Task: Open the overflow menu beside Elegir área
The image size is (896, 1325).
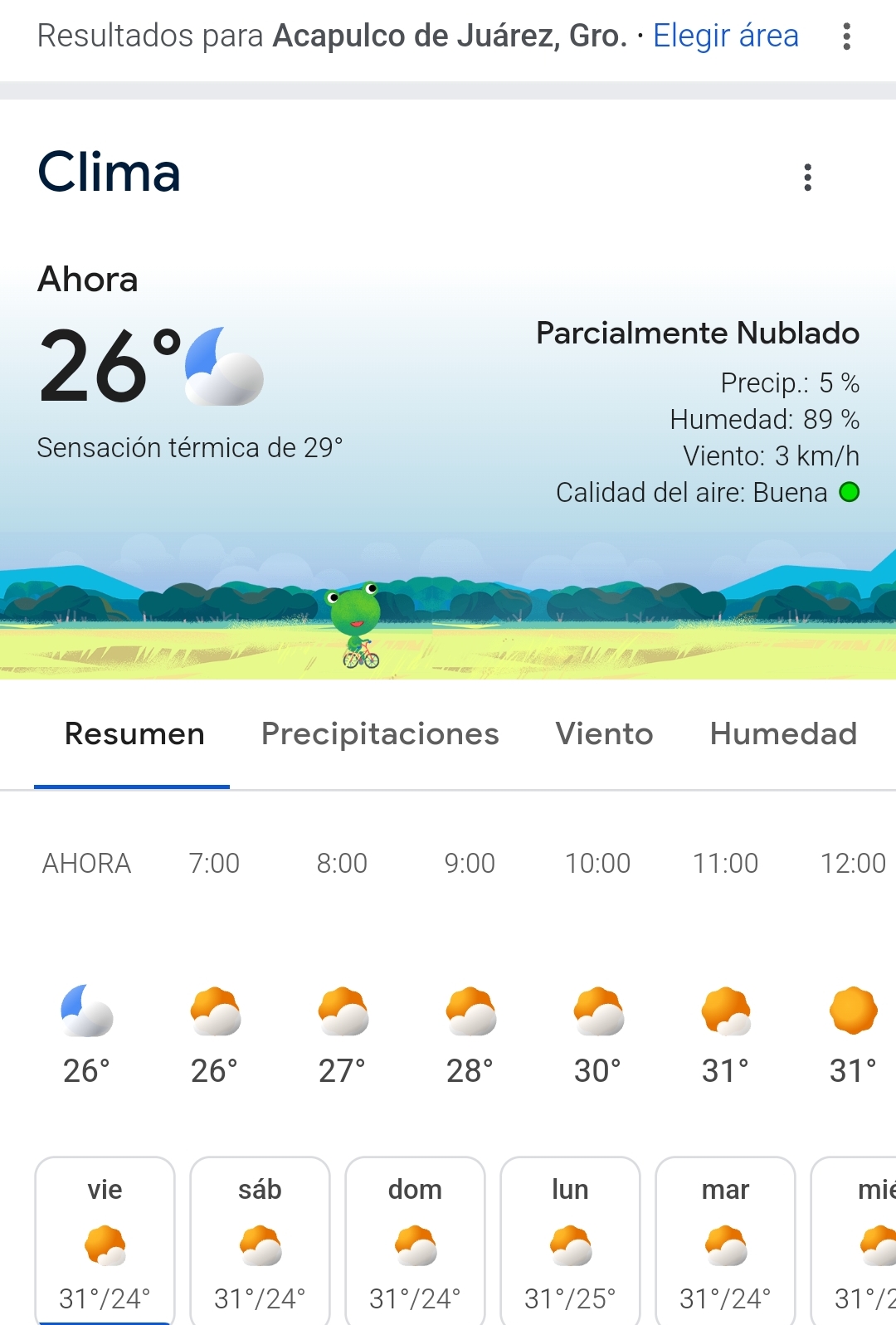Action: click(846, 37)
